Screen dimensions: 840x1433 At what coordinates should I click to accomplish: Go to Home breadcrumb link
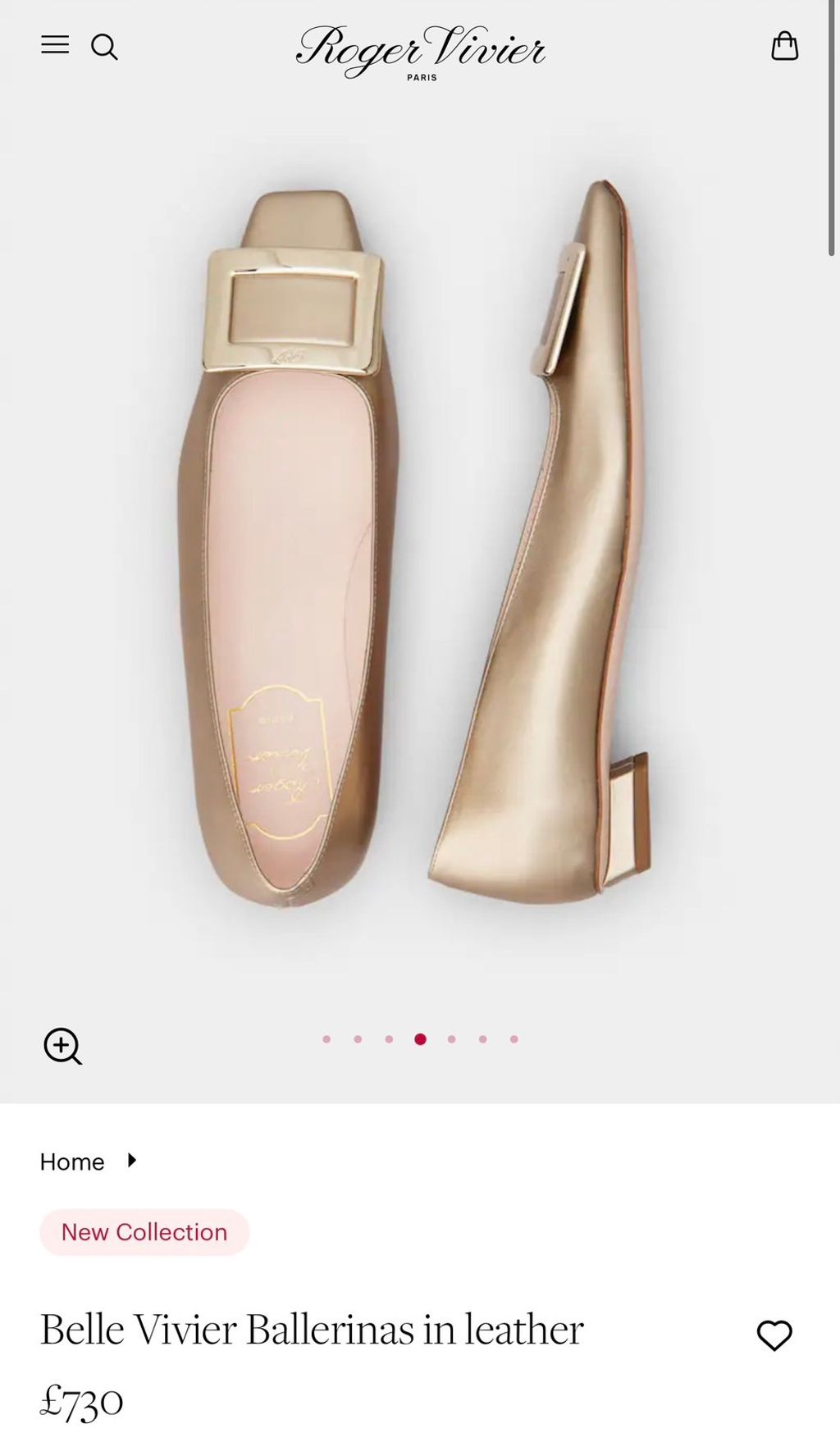[x=72, y=1161]
